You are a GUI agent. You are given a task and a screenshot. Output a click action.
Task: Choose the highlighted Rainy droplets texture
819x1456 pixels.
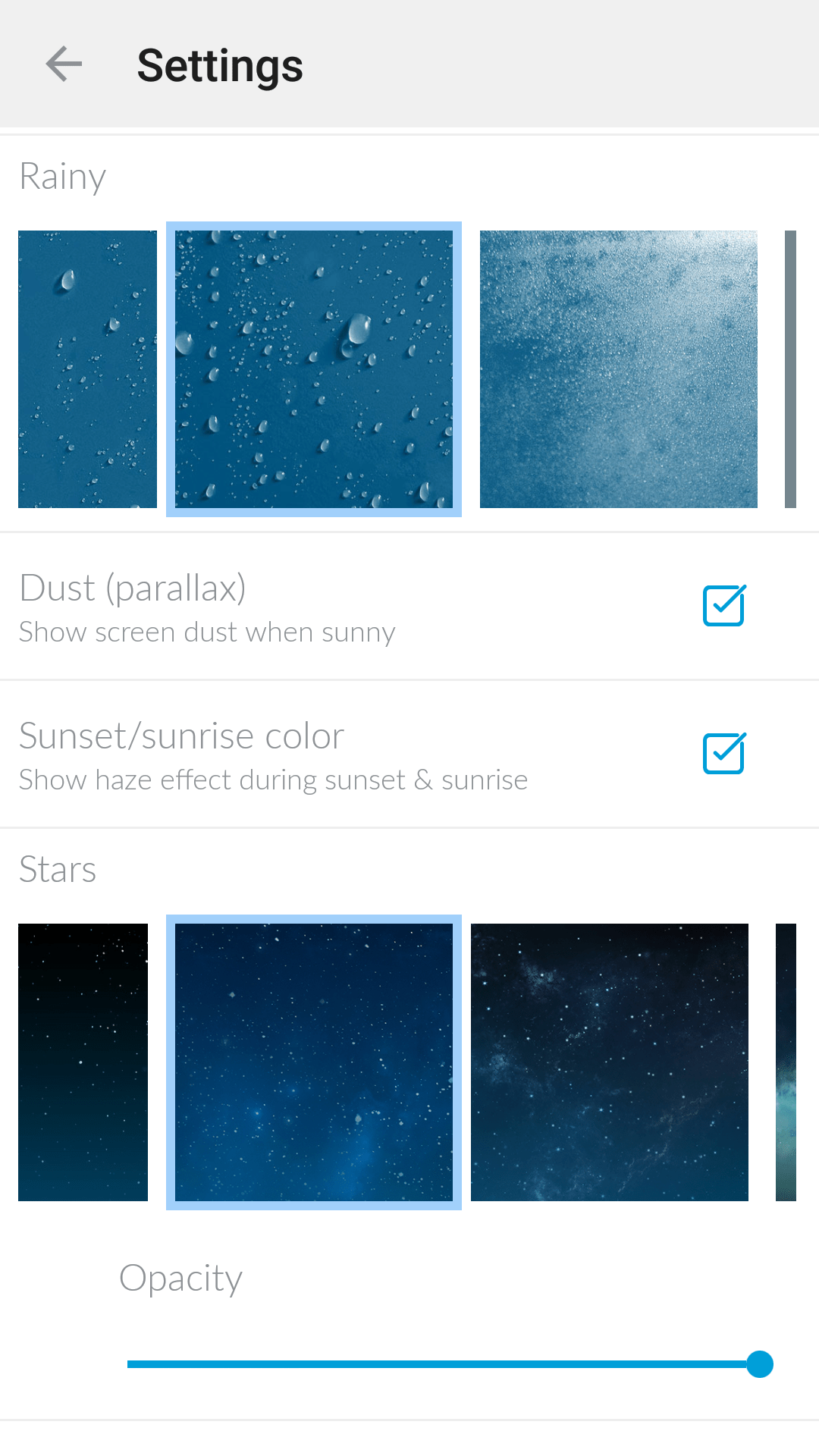[x=314, y=369]
